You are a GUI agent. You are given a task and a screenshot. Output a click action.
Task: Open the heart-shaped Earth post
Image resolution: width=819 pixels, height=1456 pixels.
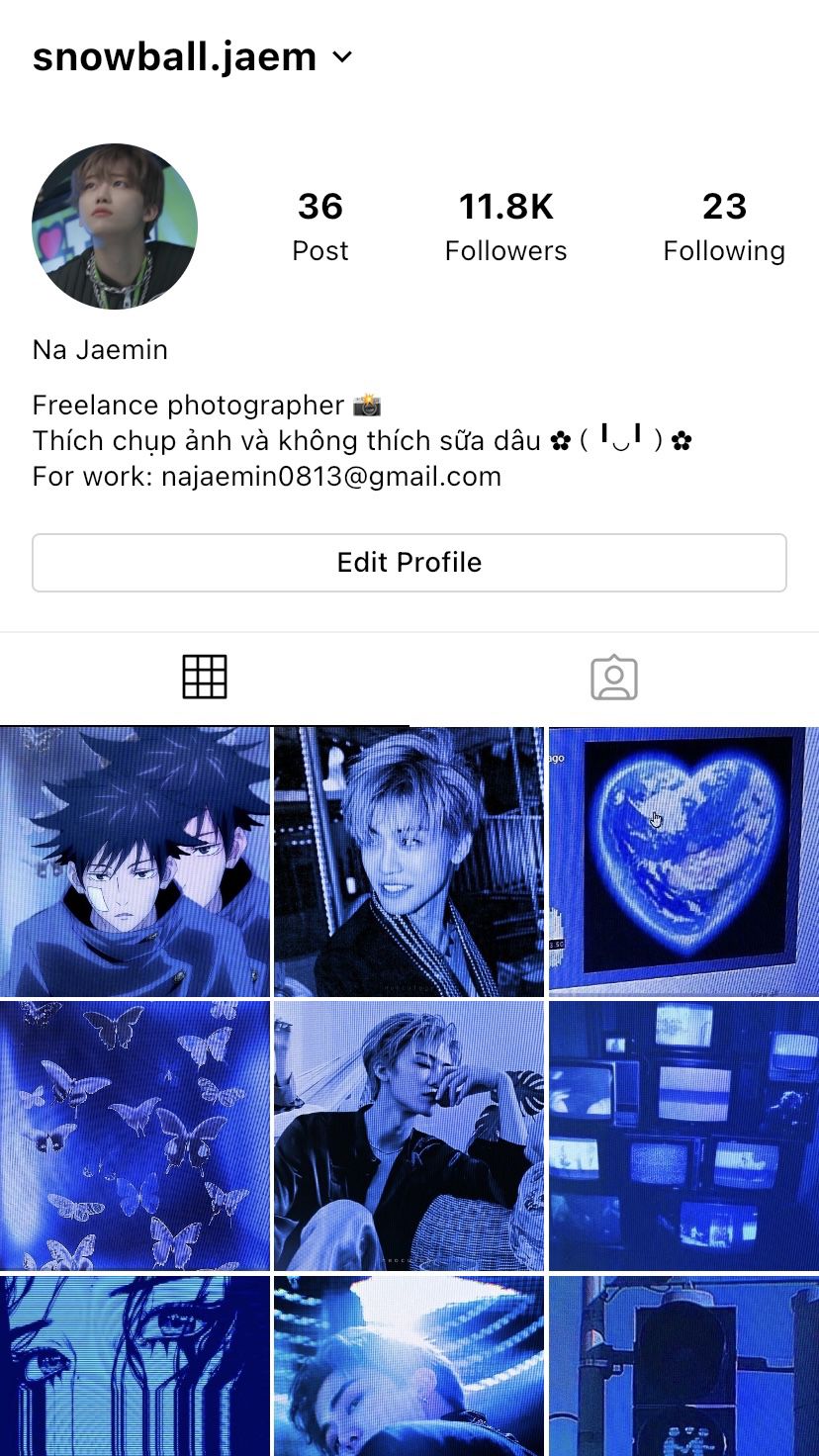683,862
